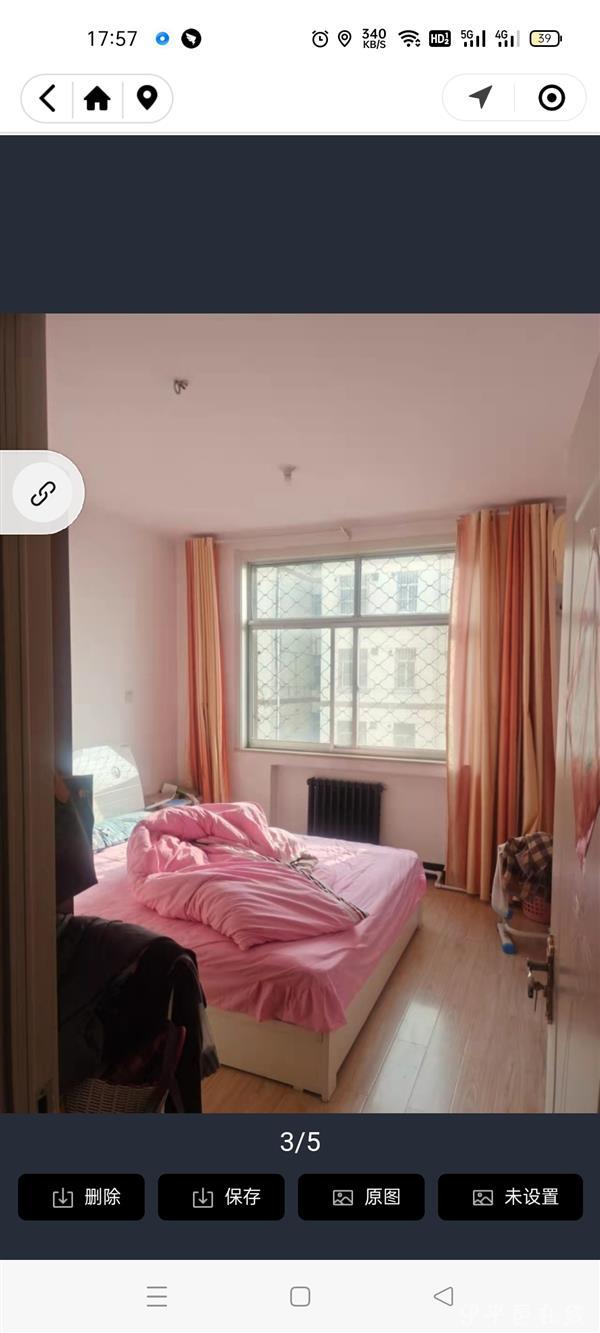600x1333 pixels.
Task: Tap the 未设置 button
Action: 510,1197
